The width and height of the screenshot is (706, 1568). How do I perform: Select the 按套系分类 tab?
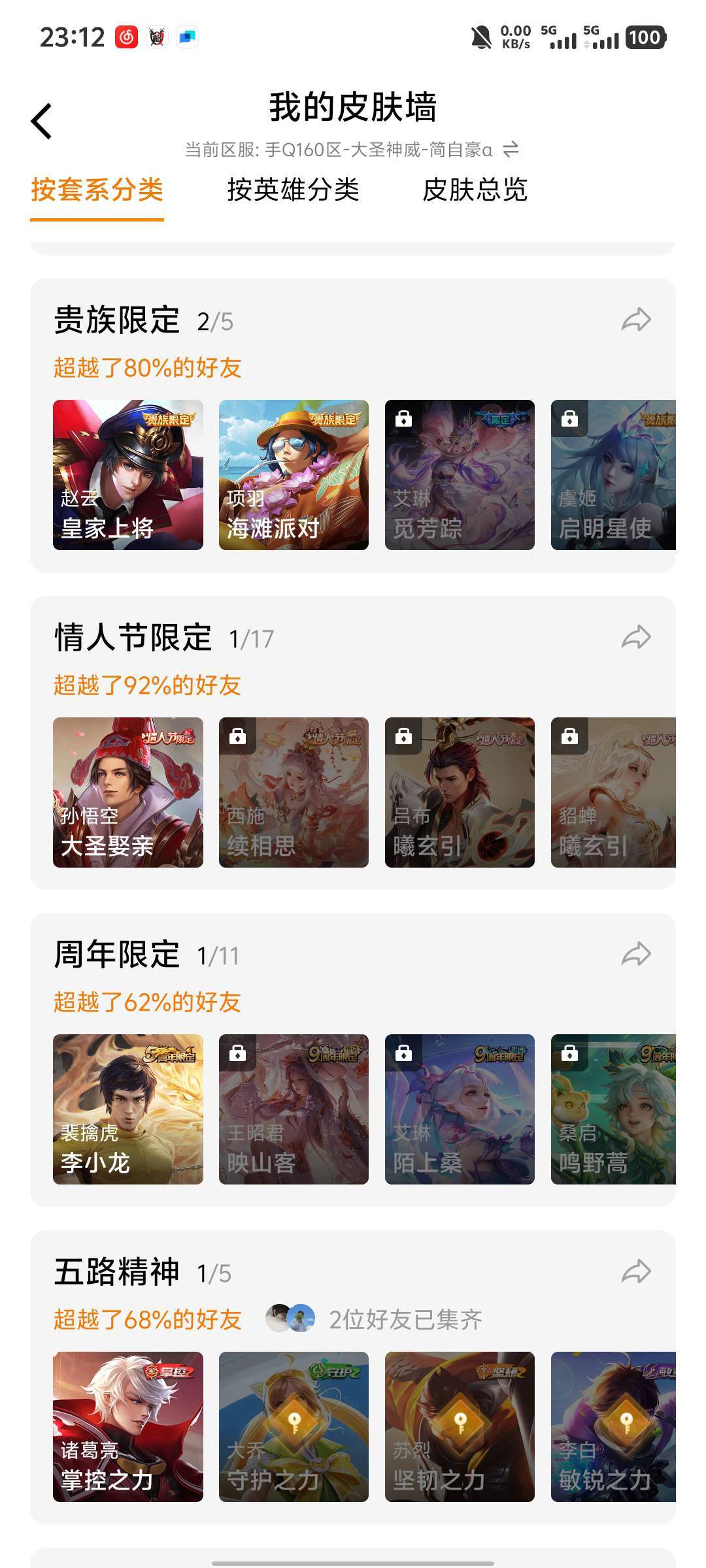[97, 190]
